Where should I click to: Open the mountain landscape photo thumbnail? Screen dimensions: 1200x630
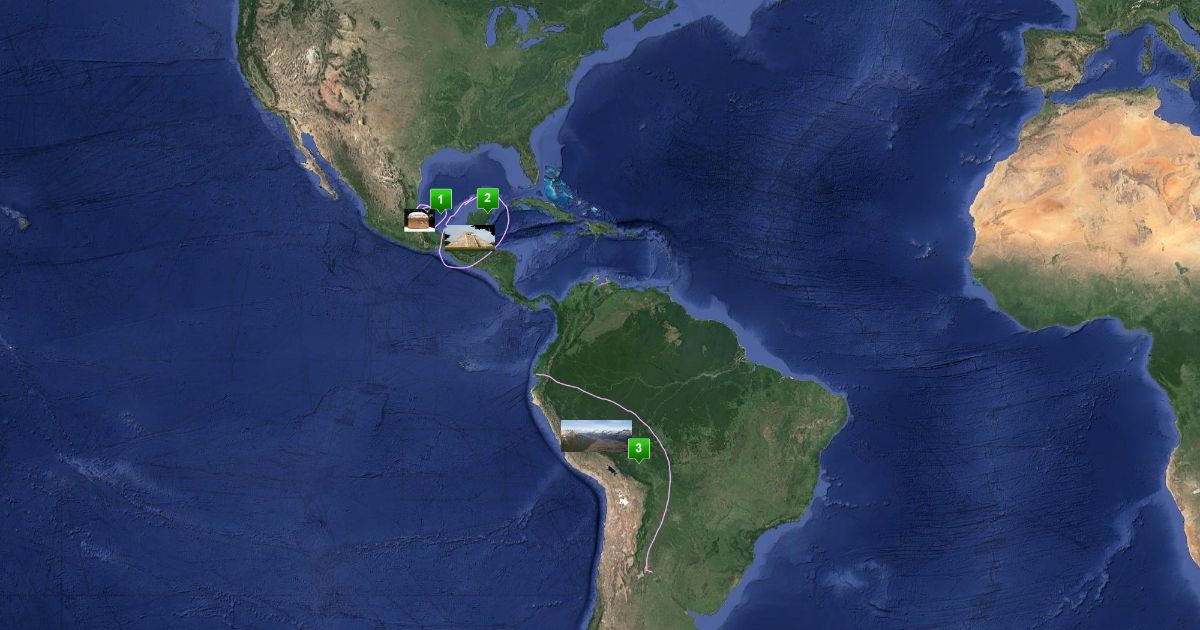click(x=596, y=436)
